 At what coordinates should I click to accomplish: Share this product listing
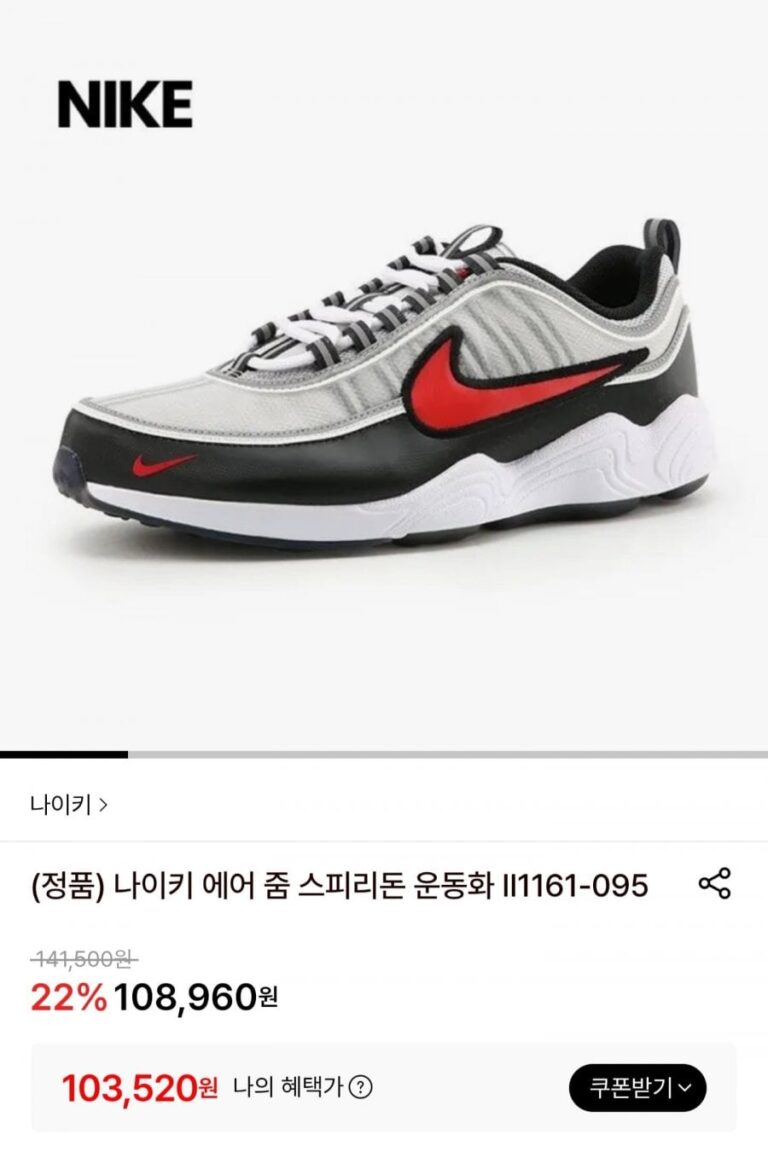pos(714,884)
